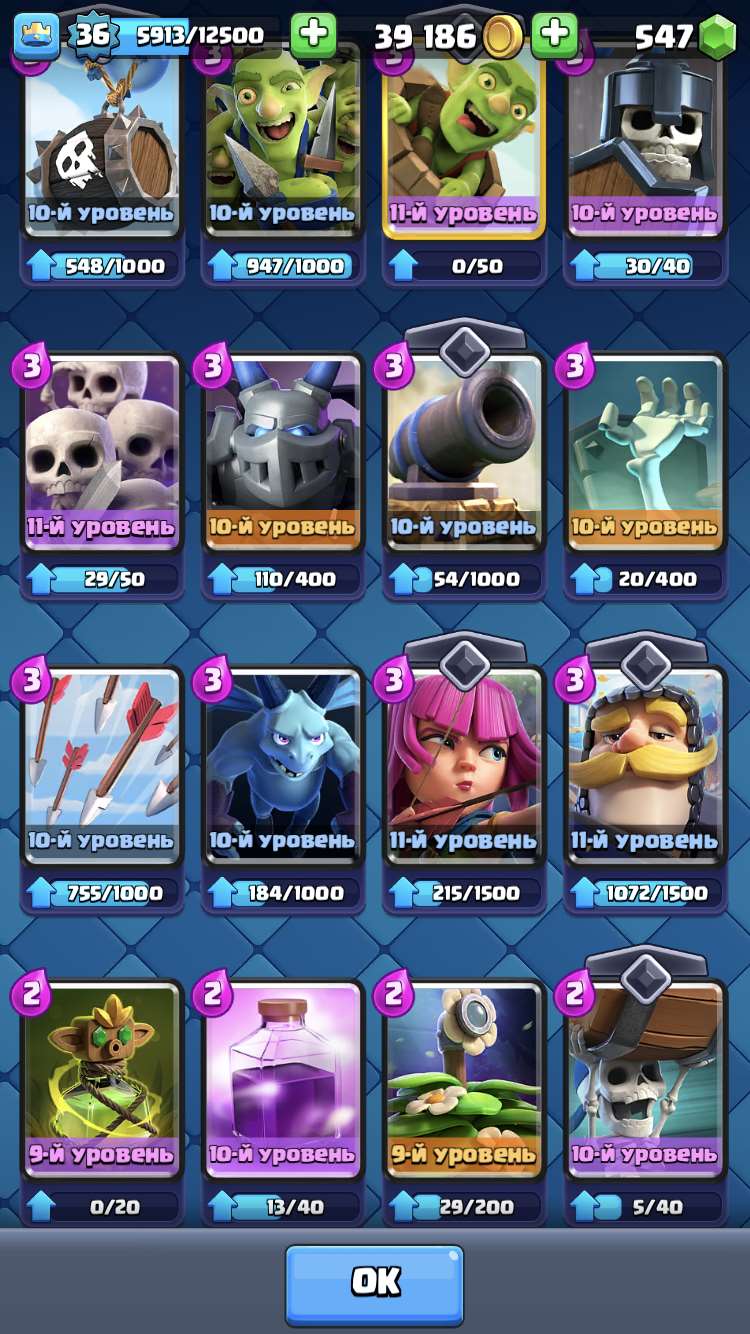
Task: Open the green potion spell card 0/20
Action: tap(102, 1078)
